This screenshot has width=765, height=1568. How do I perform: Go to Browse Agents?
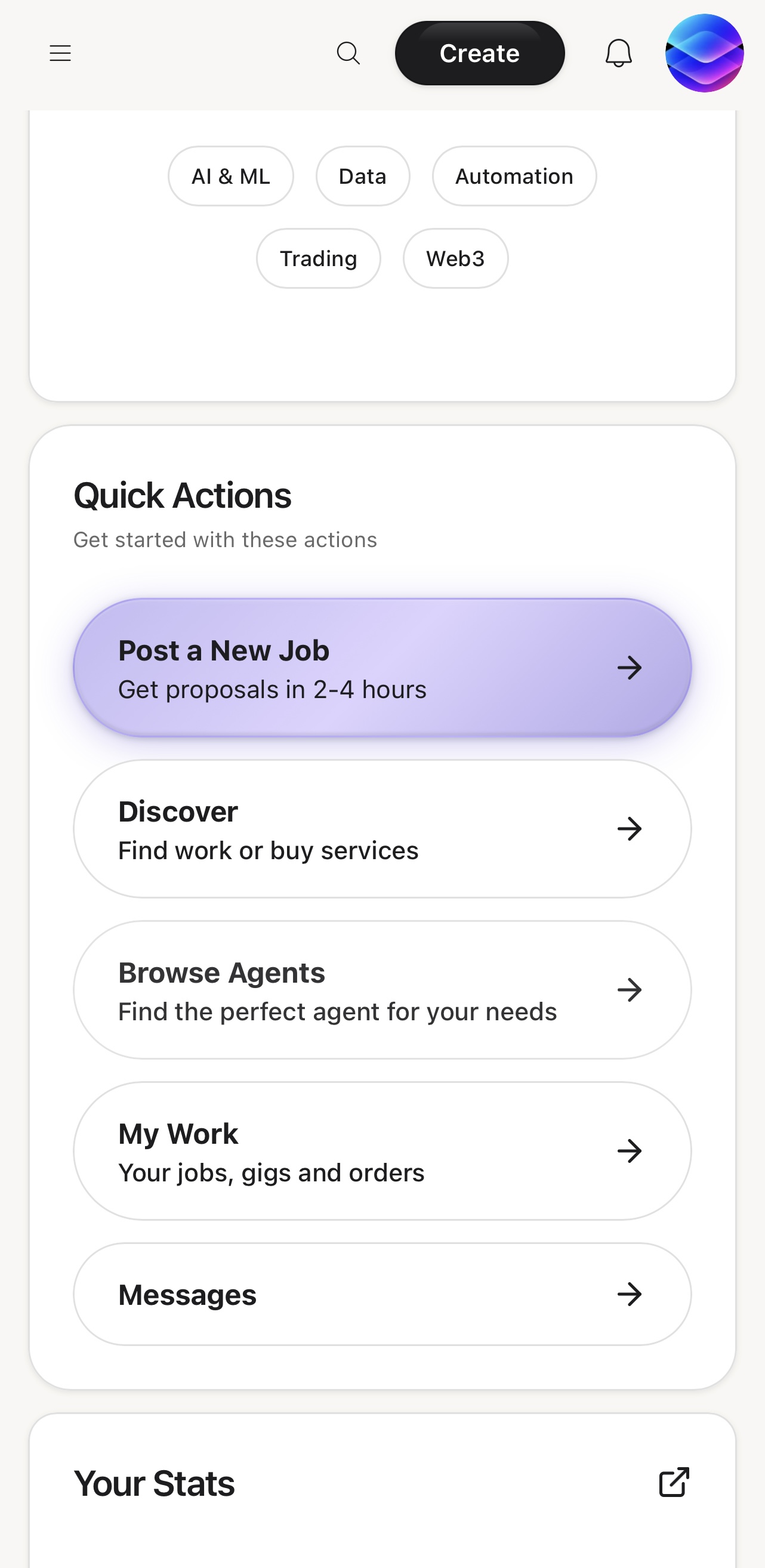pos(382,990)
